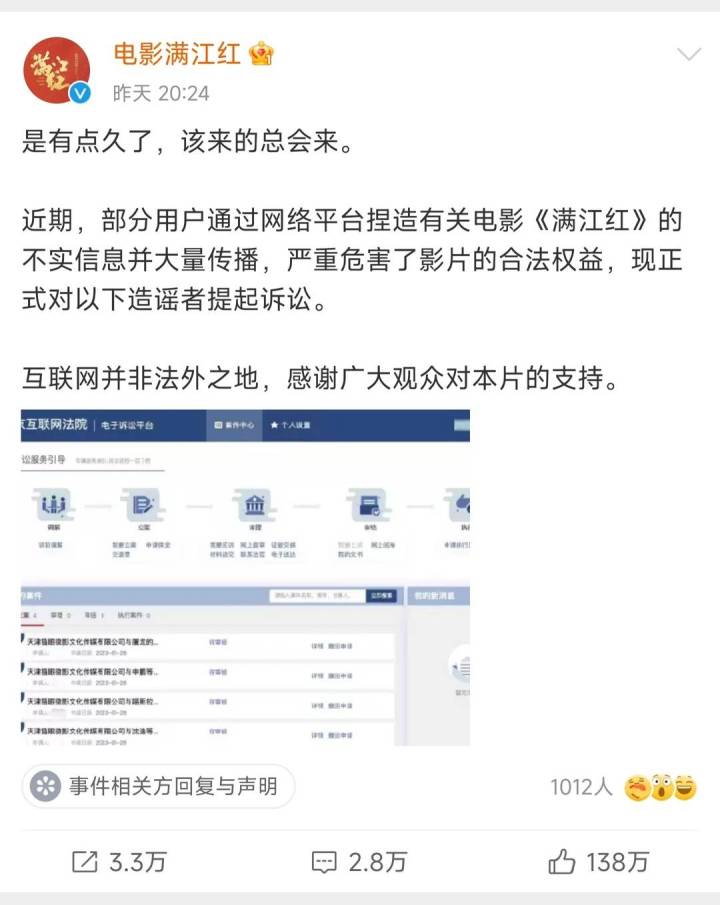
Task: Open 事件相关方回复与声明 chip
Action: click(x=158, y=787)
